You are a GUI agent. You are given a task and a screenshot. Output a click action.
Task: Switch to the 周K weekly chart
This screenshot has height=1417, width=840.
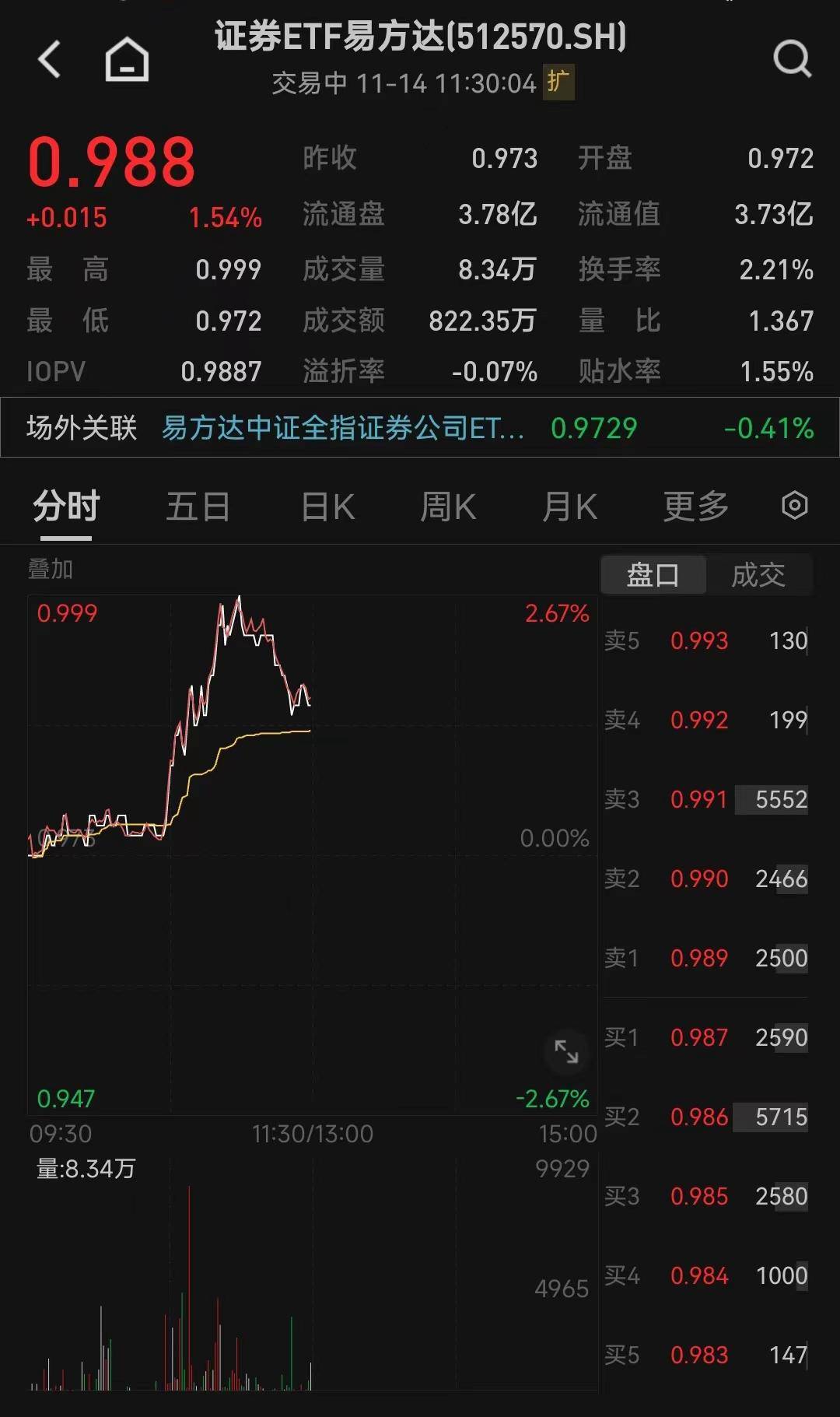tap(447, 505)
